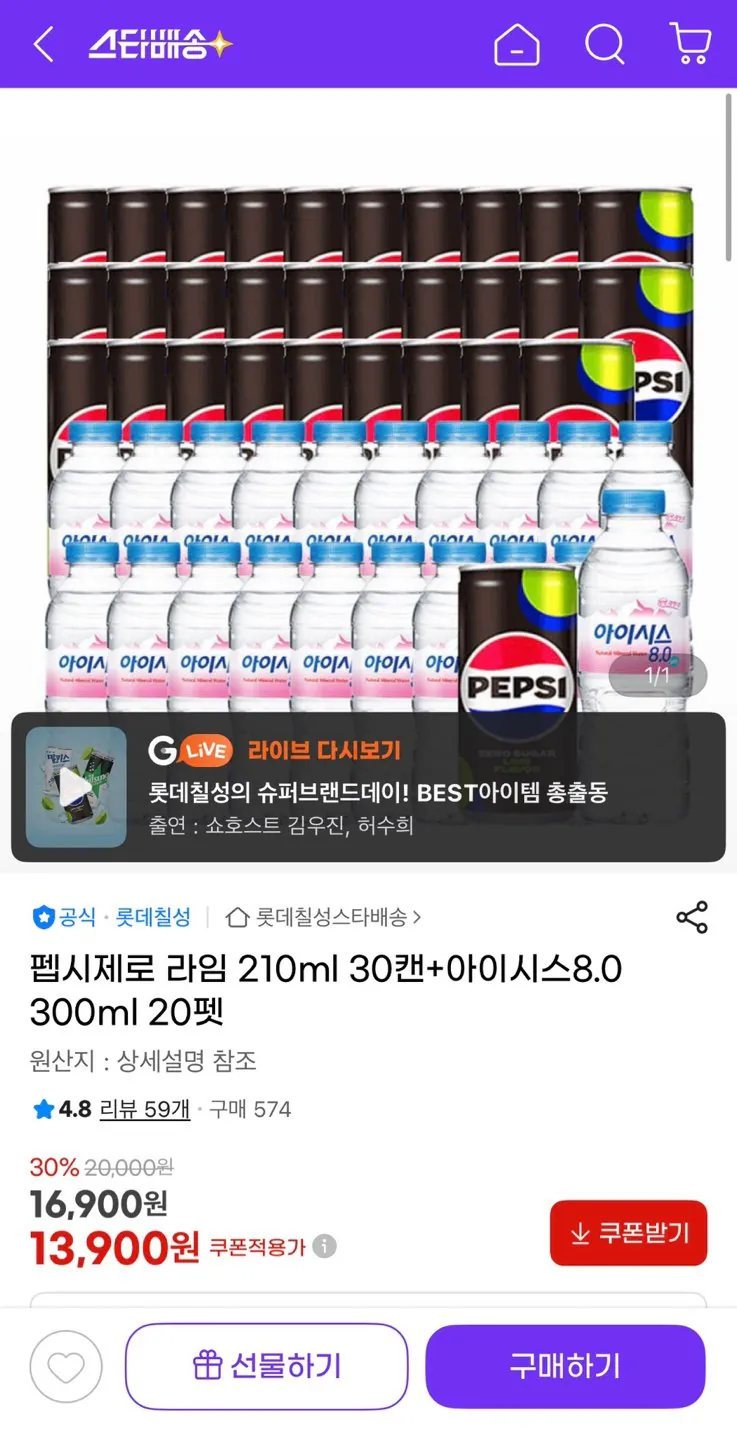737x1440 pixels.
Task: Tap the share icon next to the store name
Action: pos(692,916)
